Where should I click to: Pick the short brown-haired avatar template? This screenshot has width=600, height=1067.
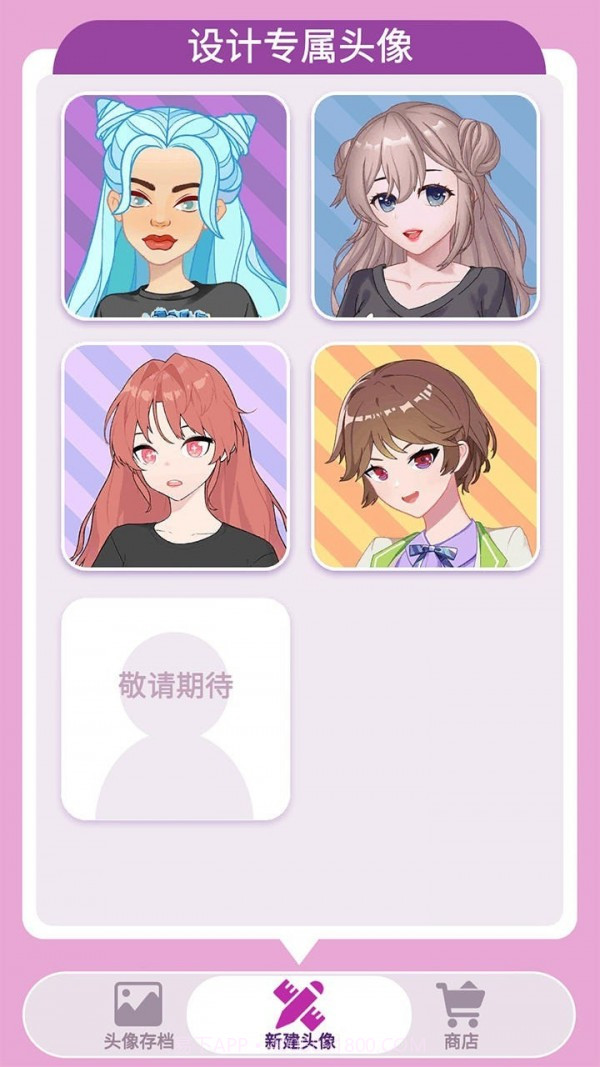tap(425, 456)
